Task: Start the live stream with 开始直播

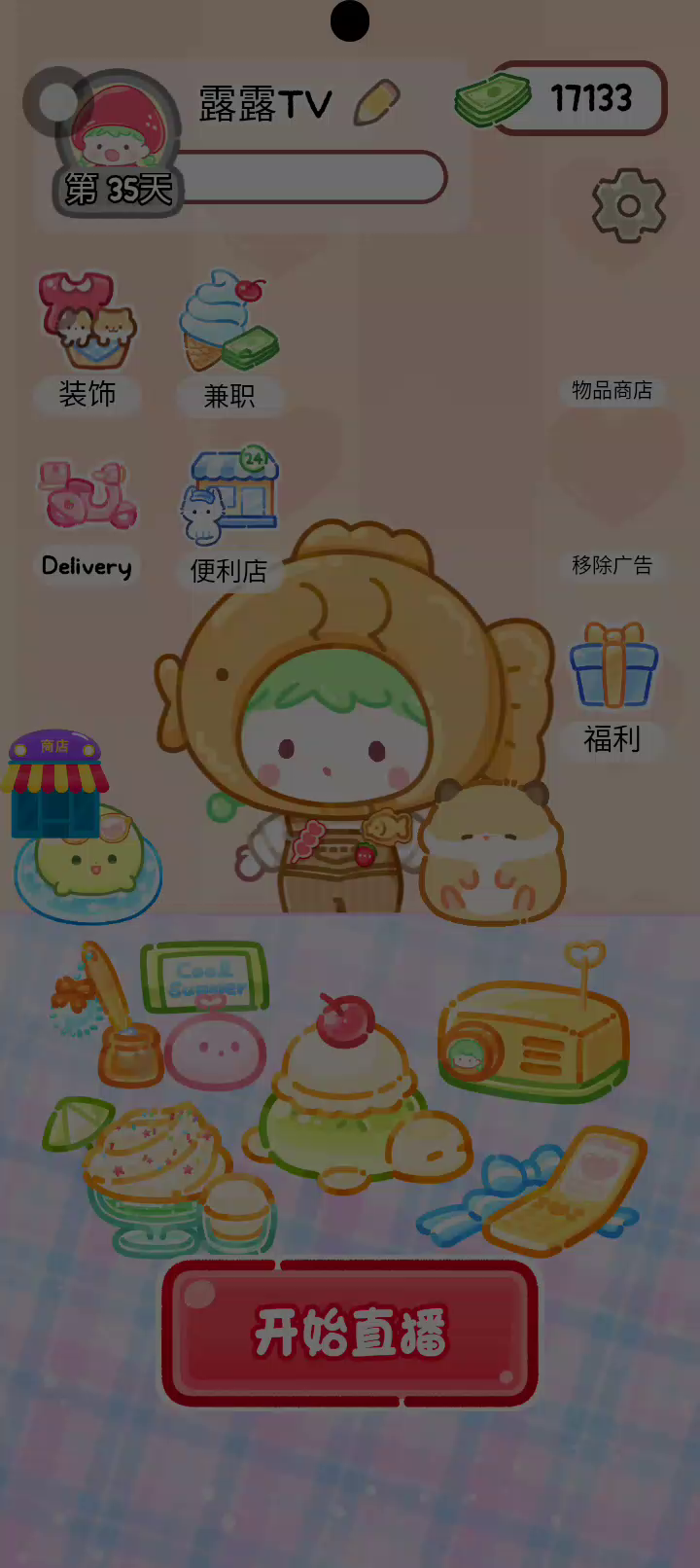Action: 350,1333
